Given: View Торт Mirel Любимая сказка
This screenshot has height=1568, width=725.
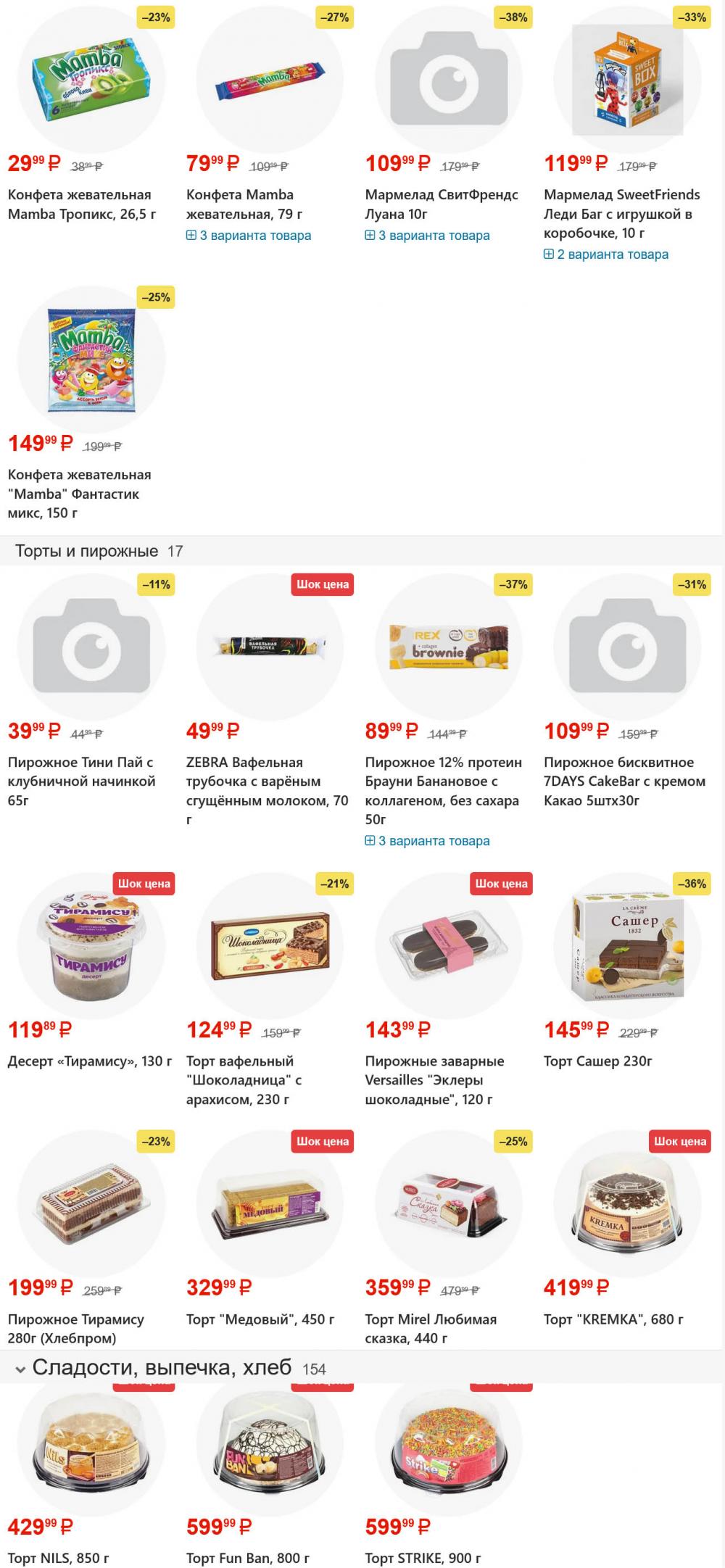Looking at the screenshot, I should 431,1328.
